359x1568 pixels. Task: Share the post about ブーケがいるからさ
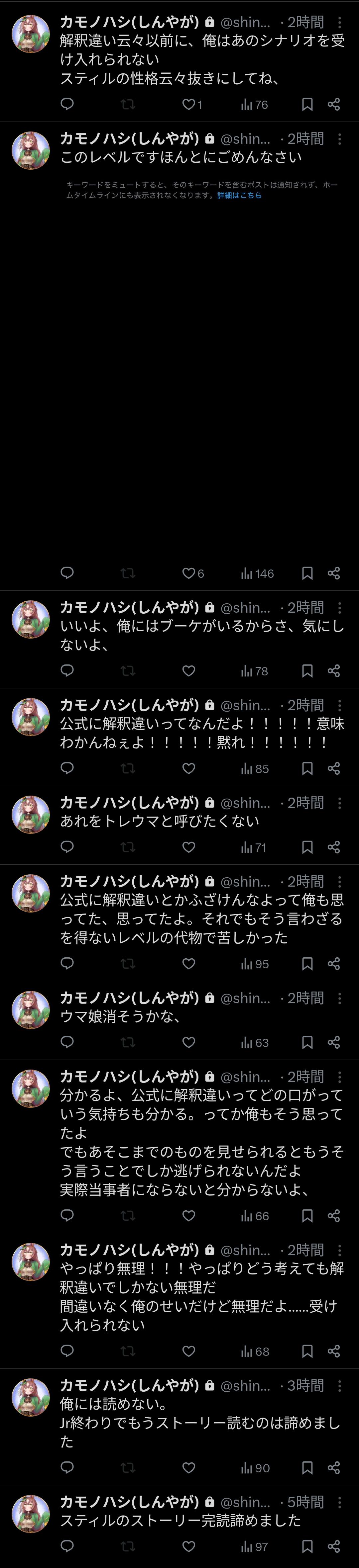pos(333,671)
